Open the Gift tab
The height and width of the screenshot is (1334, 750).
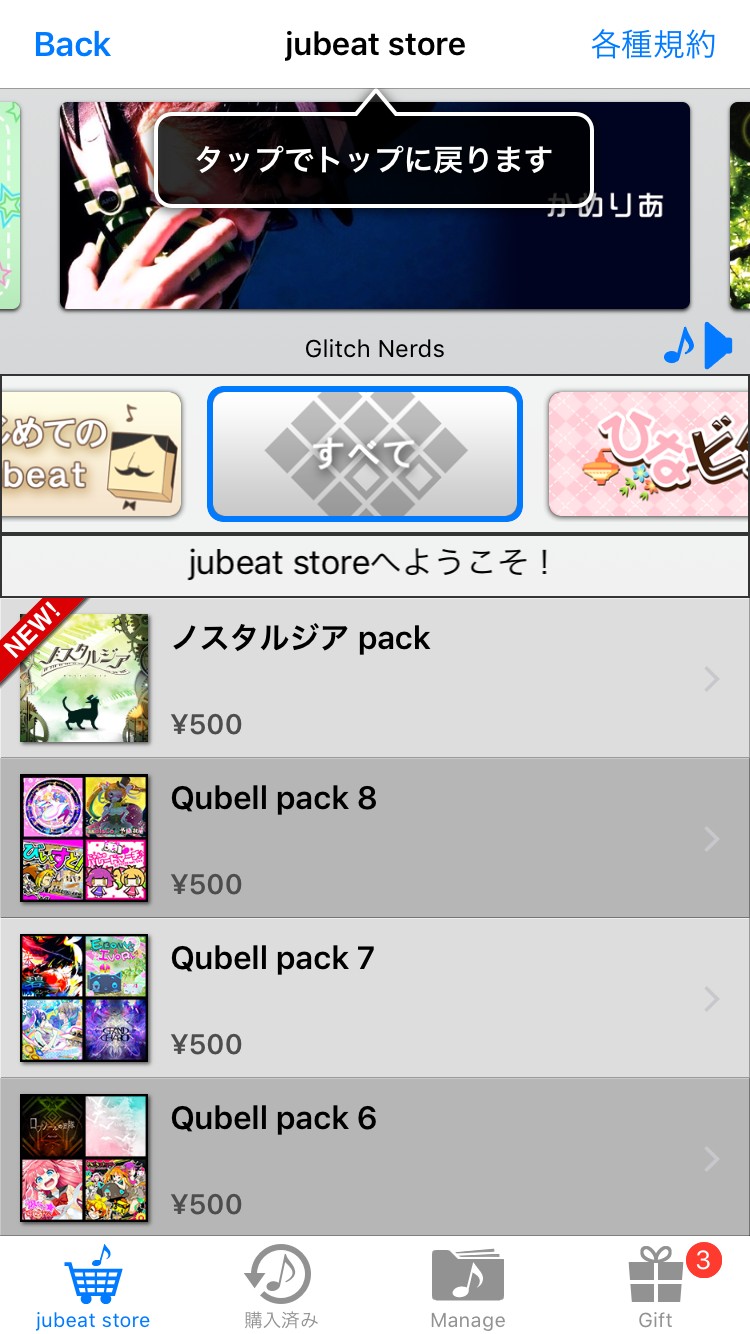pyautogui.click(x=656, y=1287)
